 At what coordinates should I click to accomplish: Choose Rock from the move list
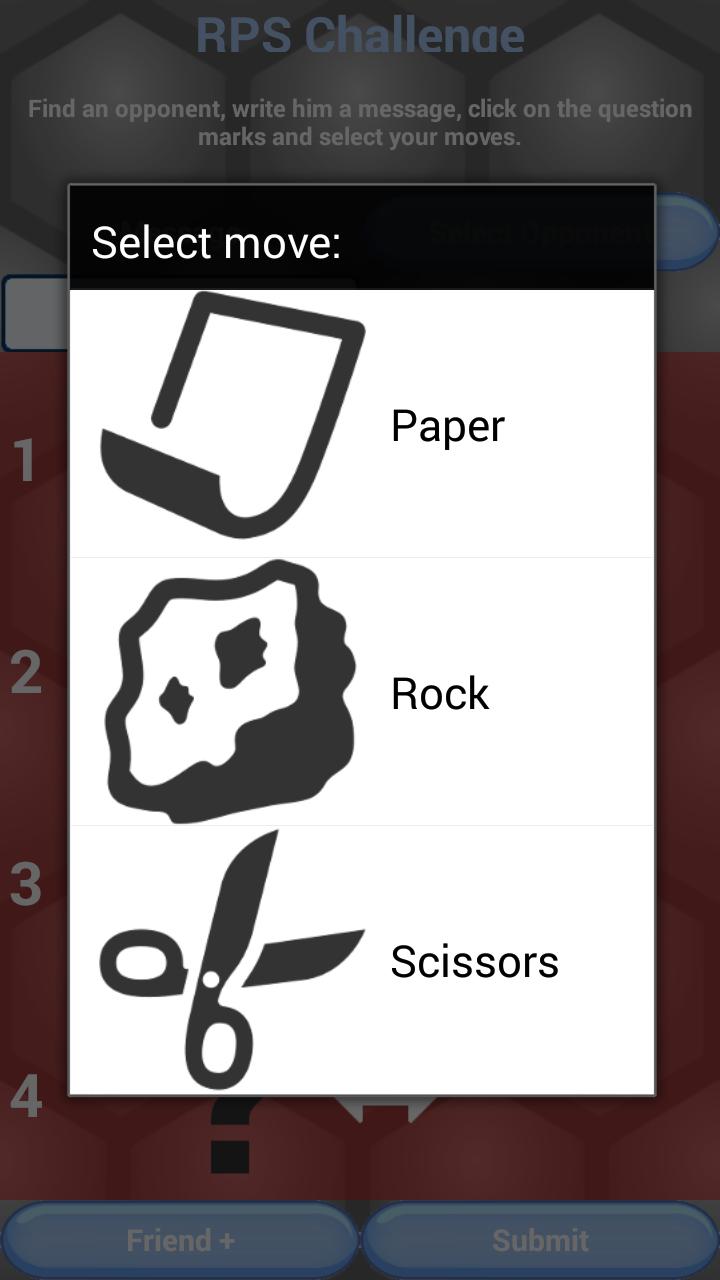[x=362, y=692]
